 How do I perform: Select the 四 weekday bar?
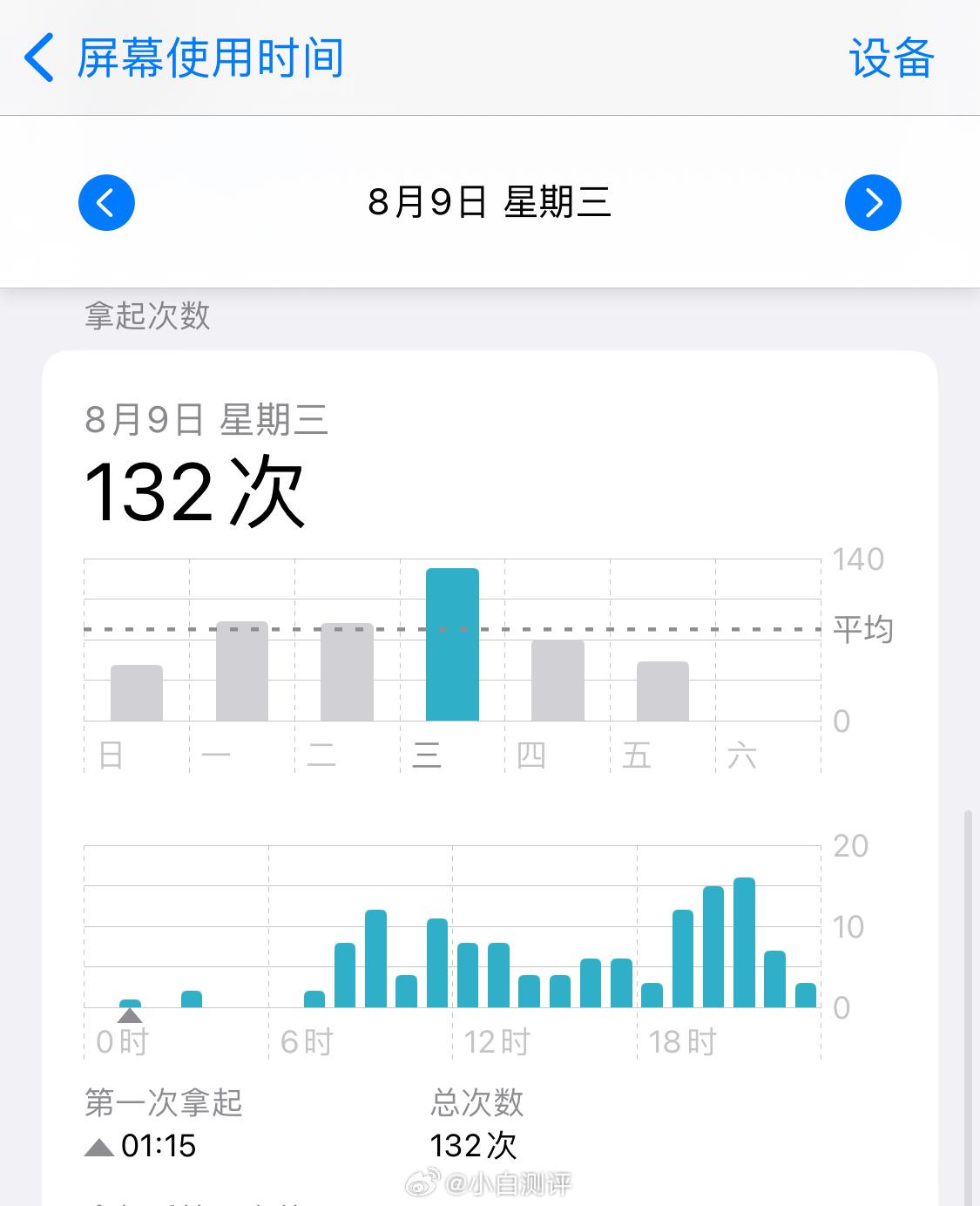point(557,681)
